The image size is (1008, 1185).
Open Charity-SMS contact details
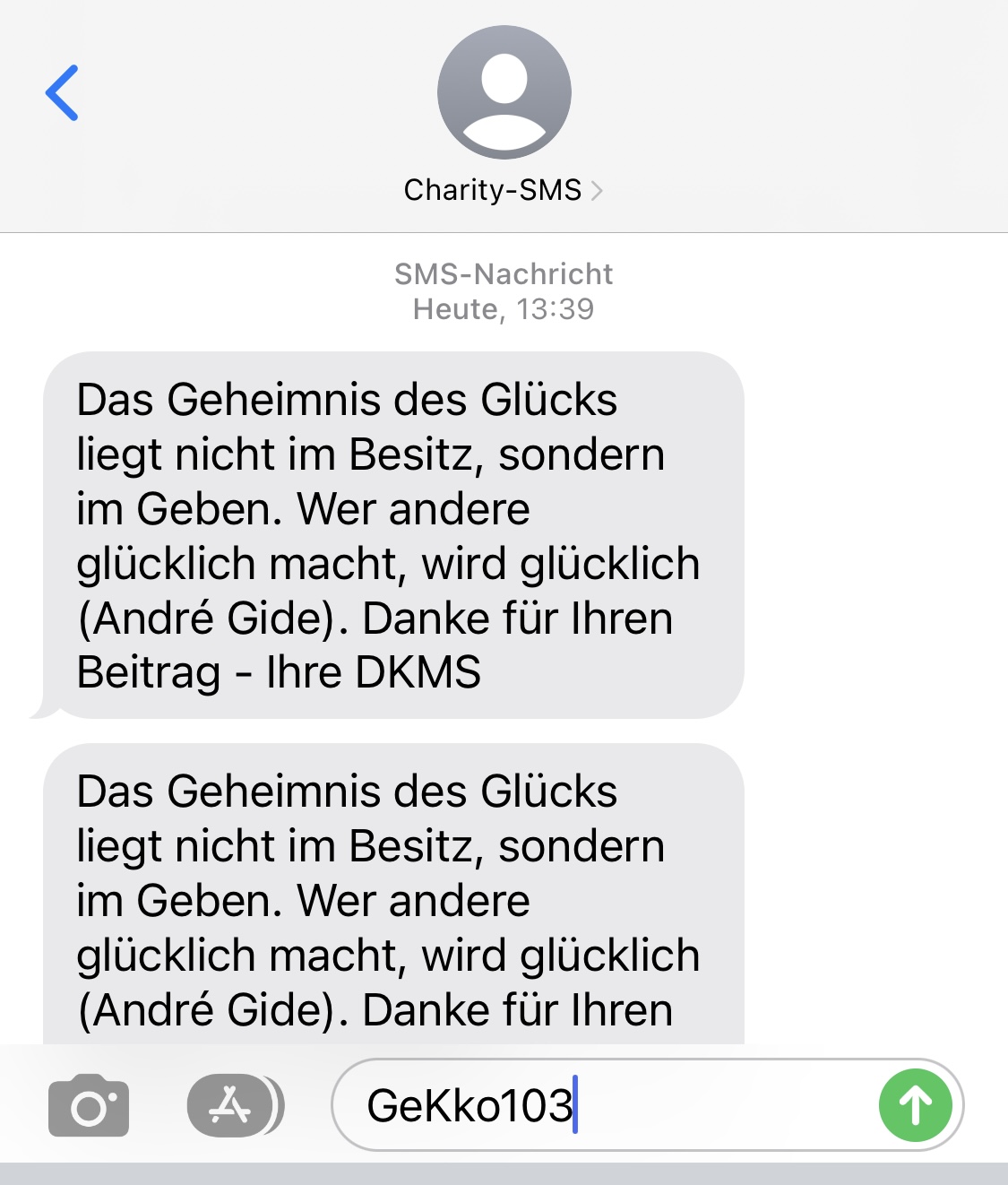coord(503,189)
